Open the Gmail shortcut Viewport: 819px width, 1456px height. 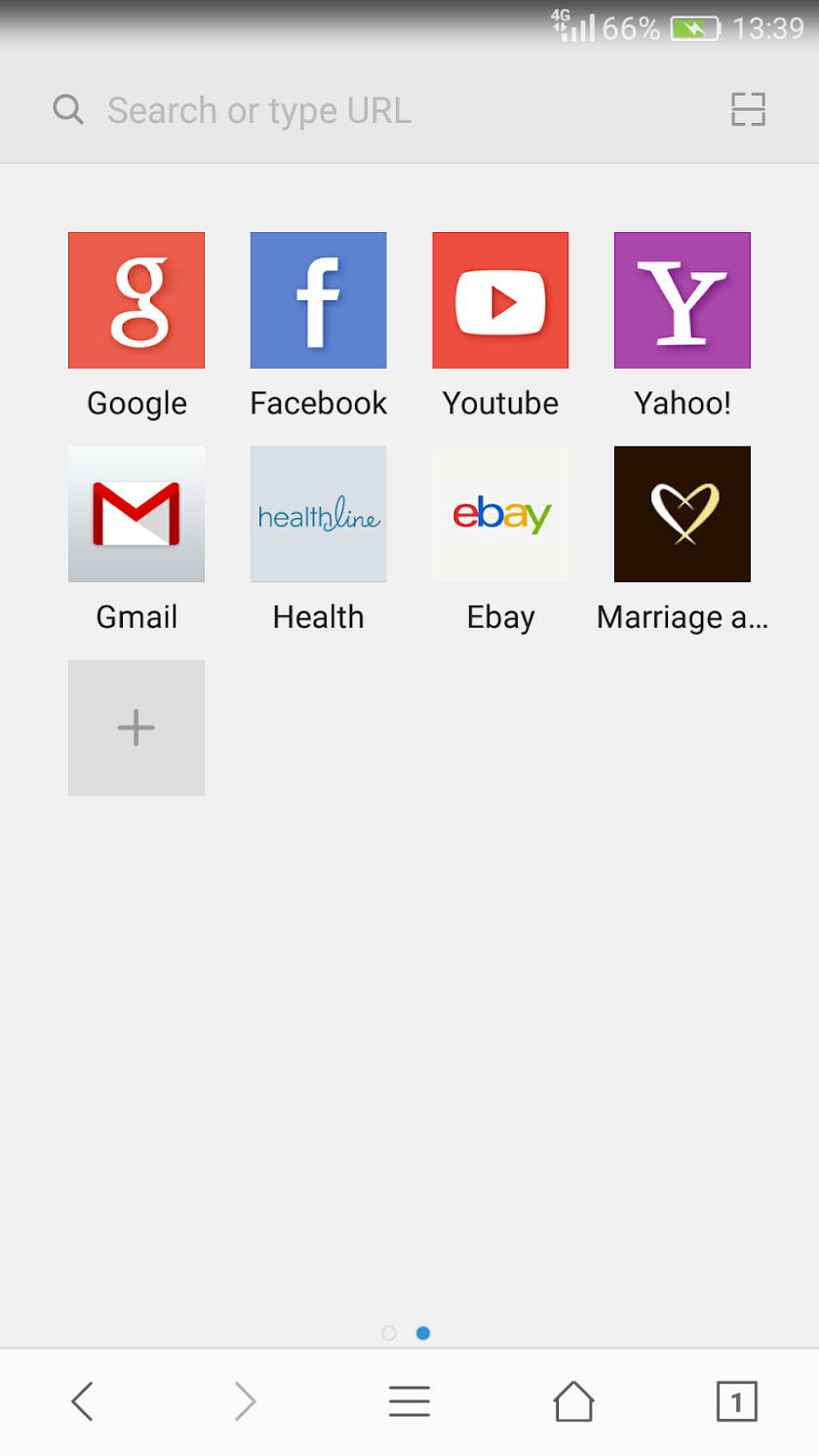click(x=136, y=514)
